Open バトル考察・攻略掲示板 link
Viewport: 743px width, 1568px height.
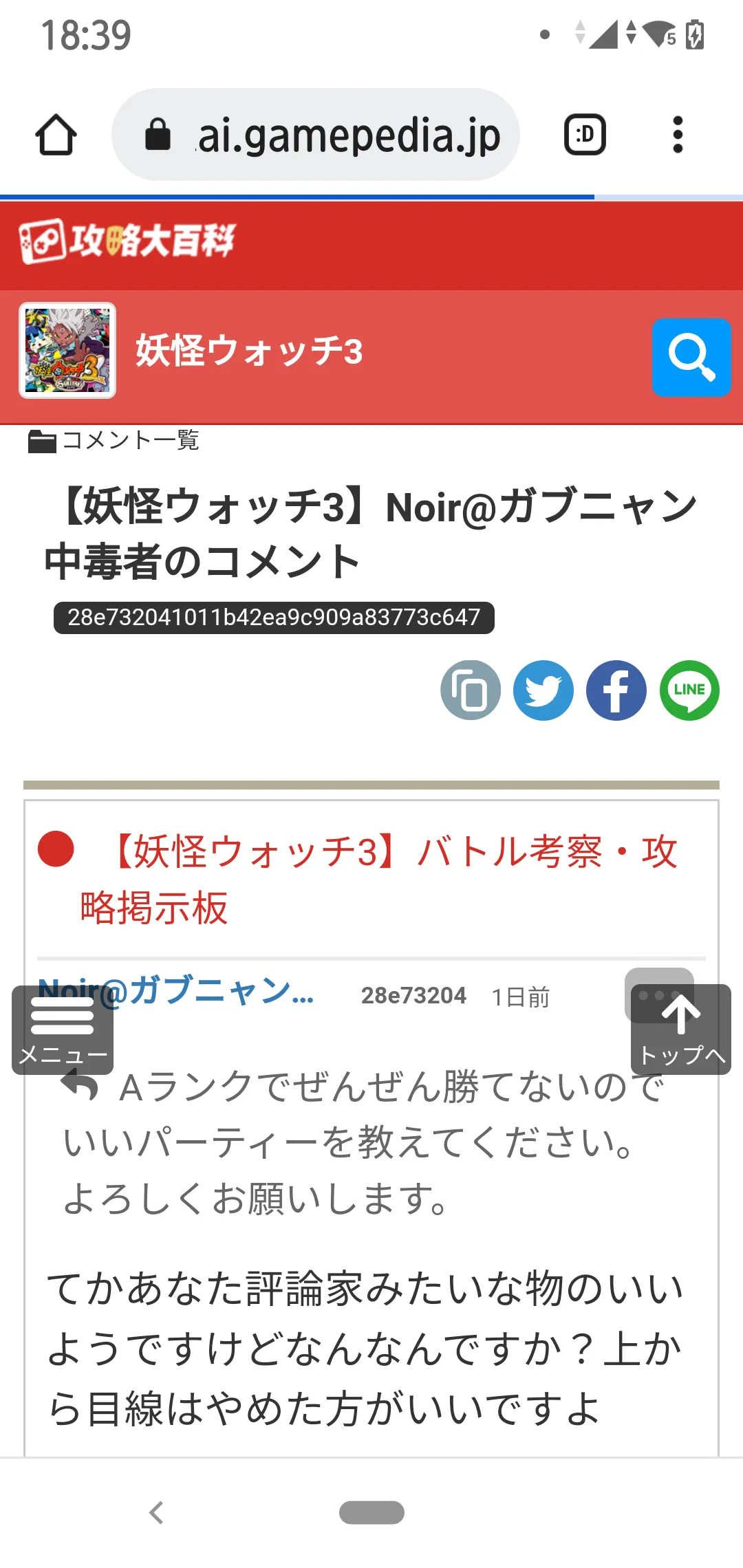(378, 880)
